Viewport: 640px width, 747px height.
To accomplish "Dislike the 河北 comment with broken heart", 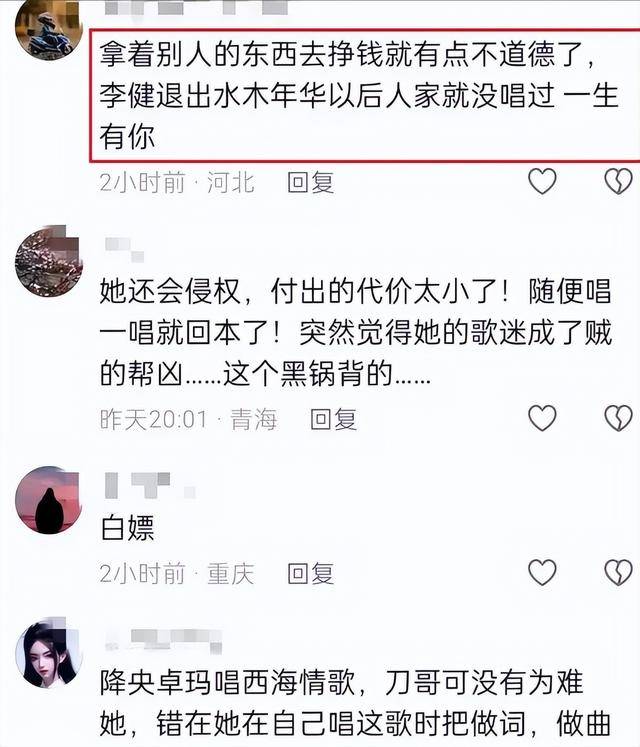I will pos(618,181).
